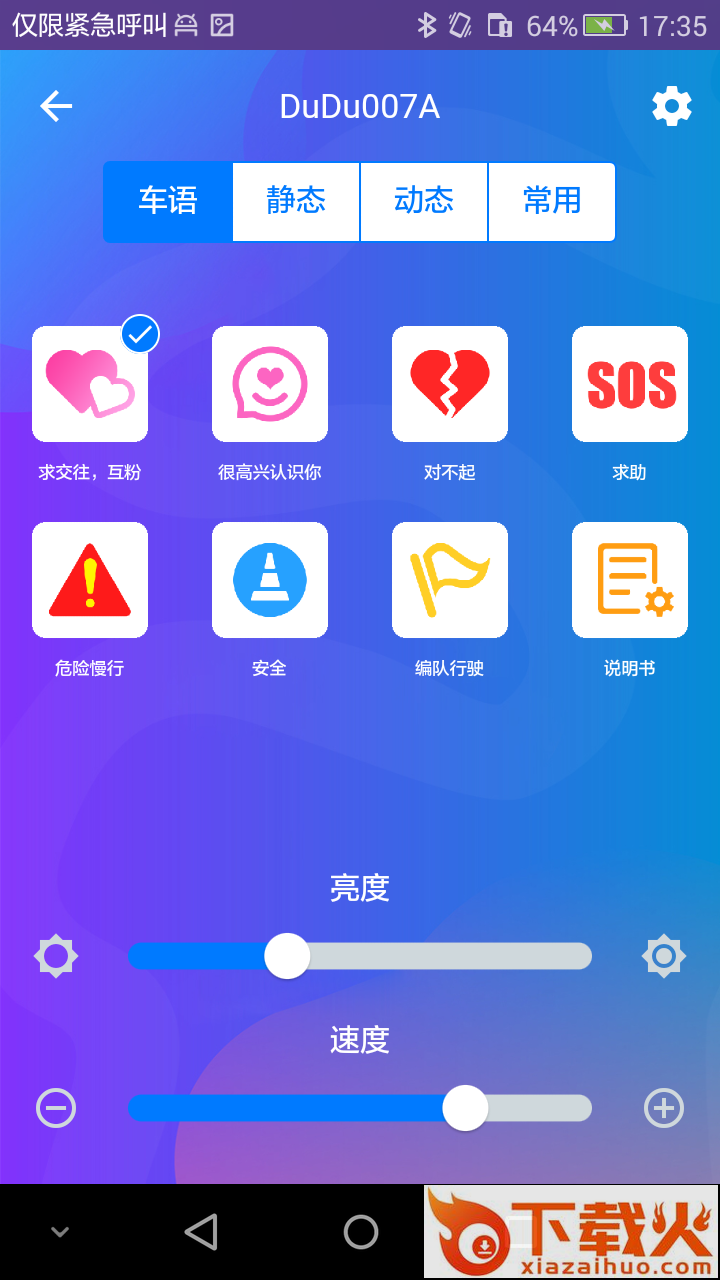Screen dimensions: 720x1280
Task: Switch to the 静态 tab
Action: tap(296, 201)
